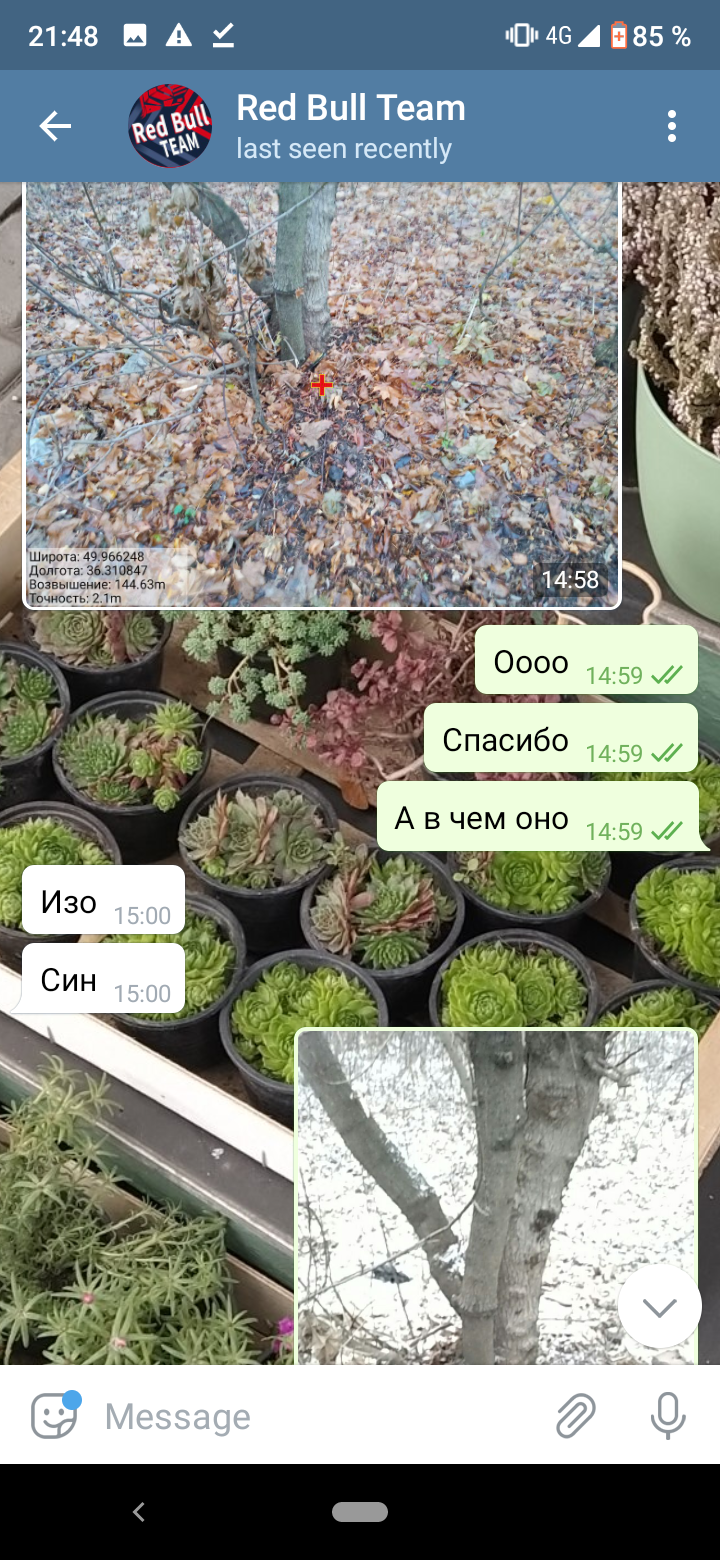
Task: Open Red Bull Team profile info
Action: point(350,126)
